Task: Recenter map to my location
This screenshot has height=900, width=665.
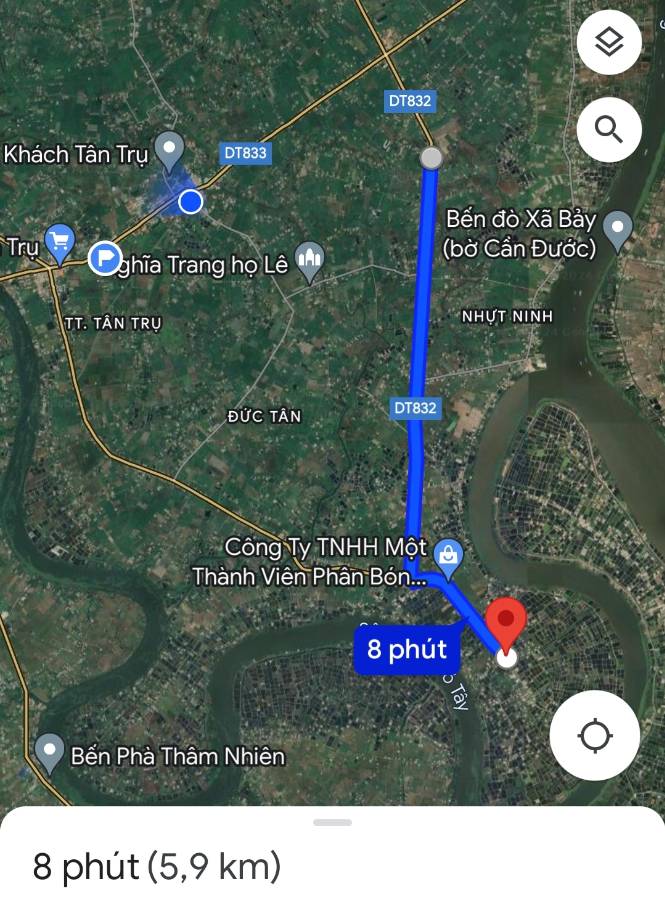Action: click(x=595, y=735)
